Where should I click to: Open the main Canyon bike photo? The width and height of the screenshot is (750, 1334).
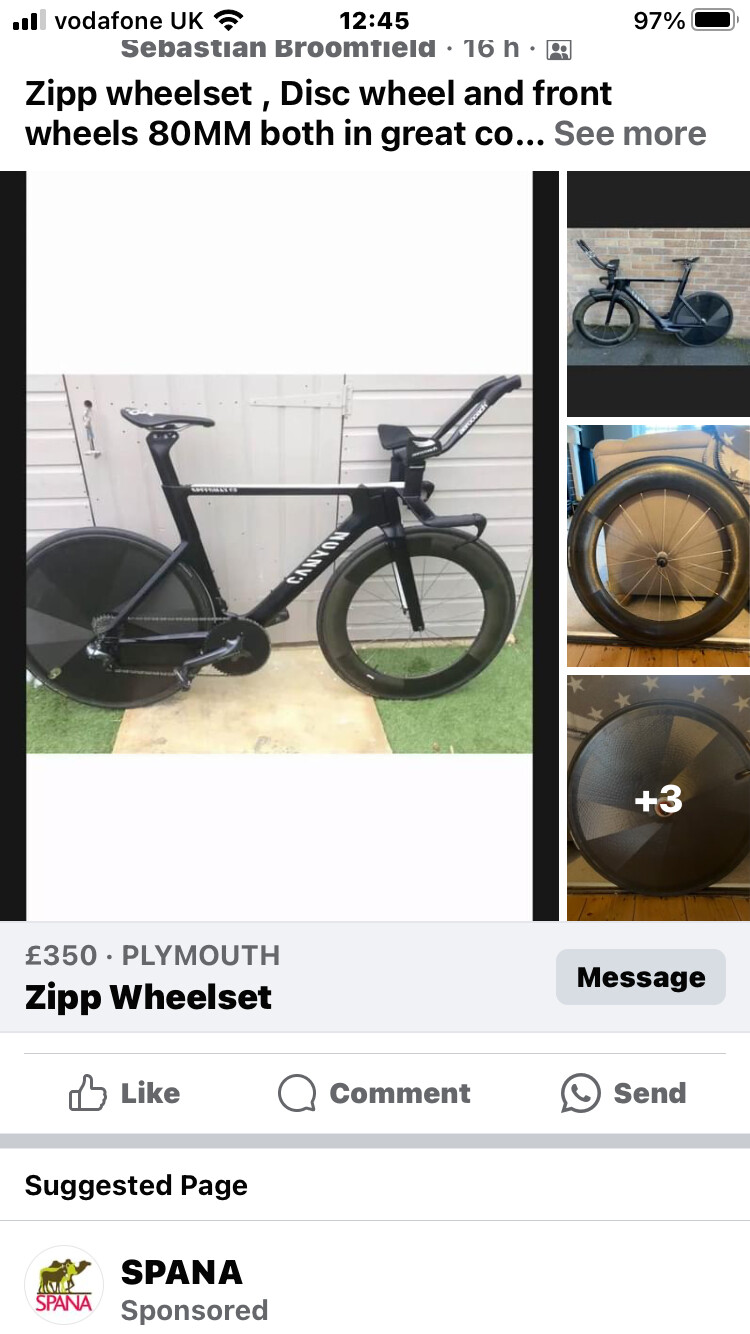tap(279, 546)
